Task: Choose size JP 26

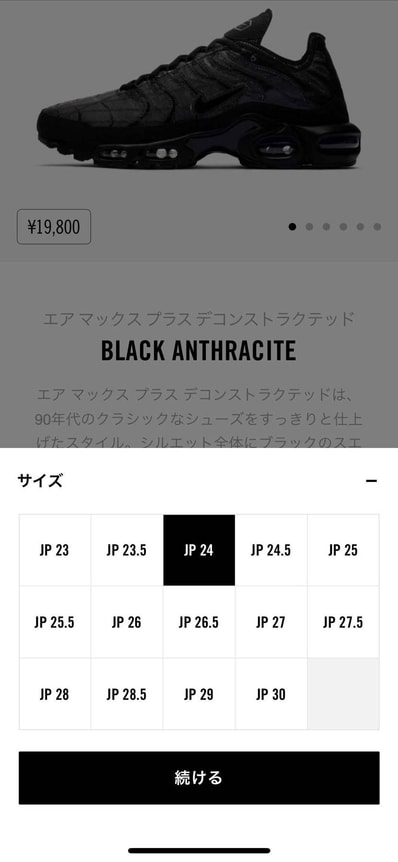Action: click(127, 622)
